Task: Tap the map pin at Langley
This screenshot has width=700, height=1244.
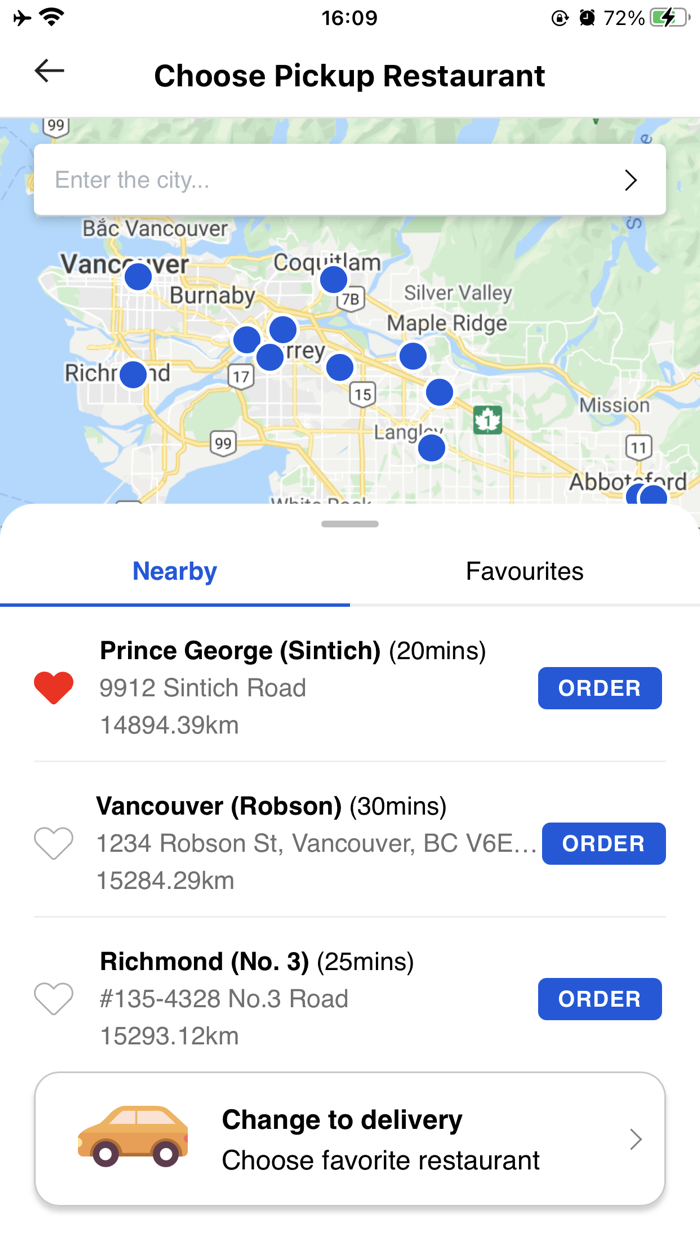Action: pos(431,447)
